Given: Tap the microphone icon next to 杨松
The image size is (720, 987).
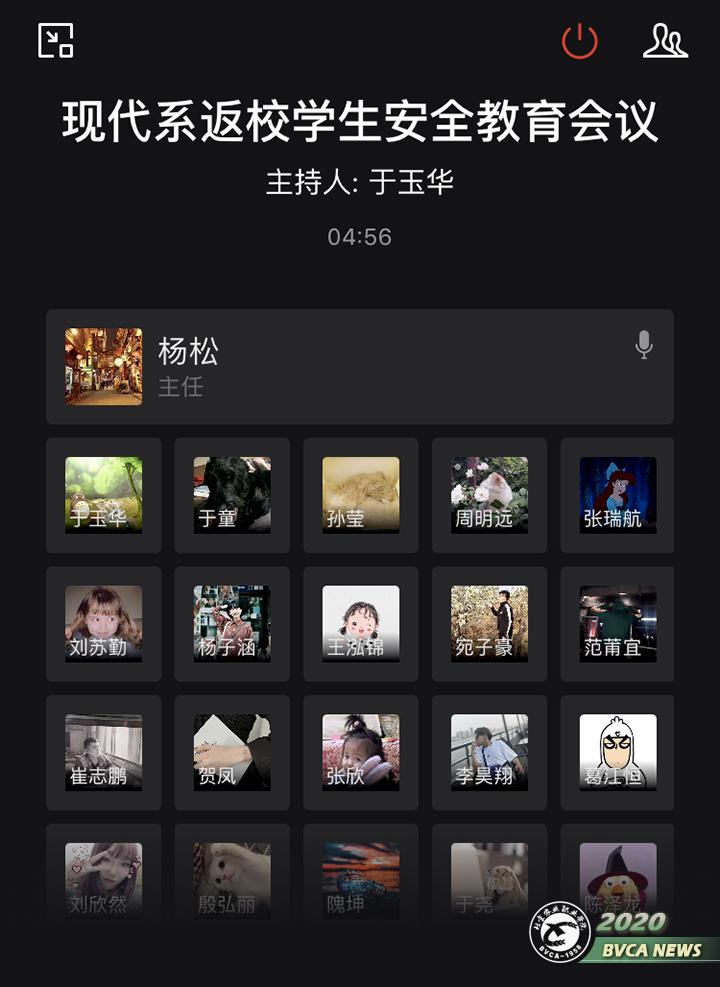Looking at the screenshot, I should (644, 345).
